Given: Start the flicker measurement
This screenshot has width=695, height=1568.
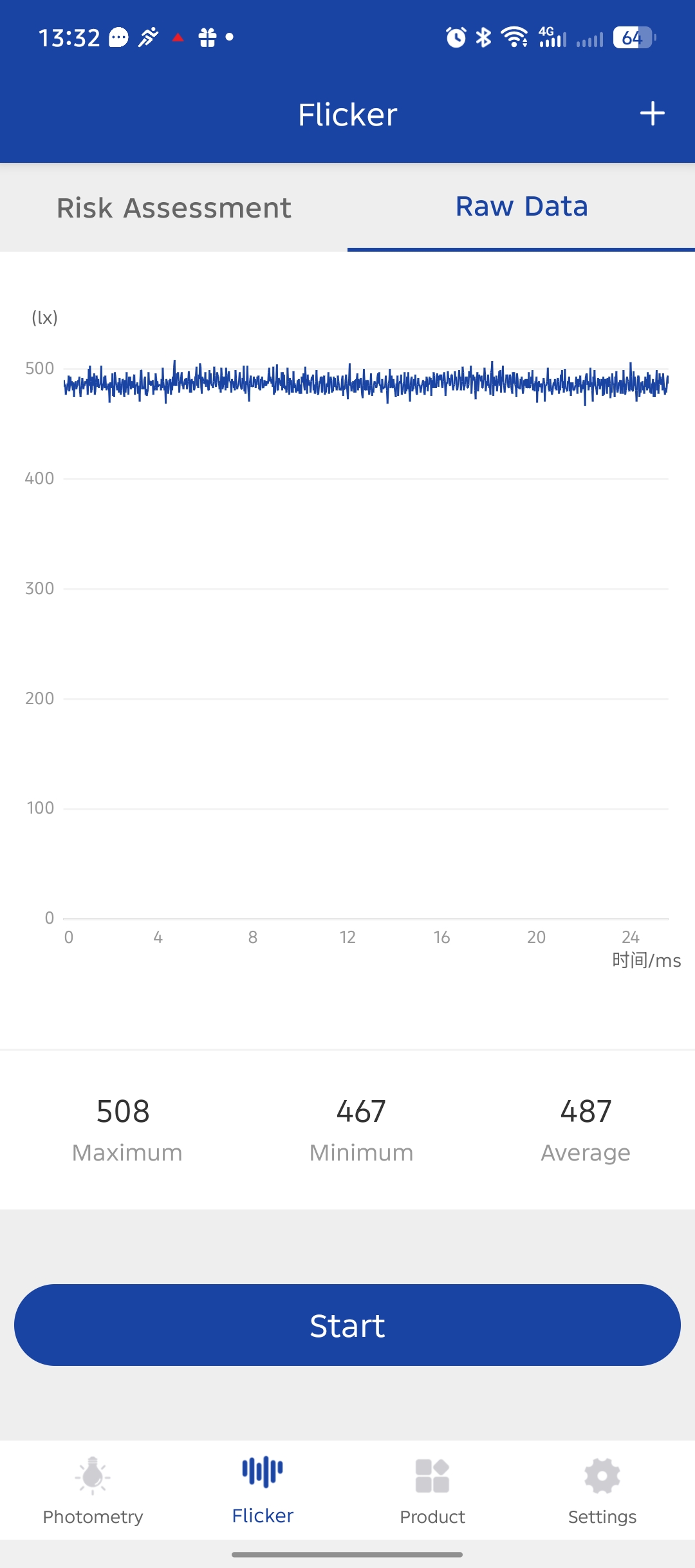Looking at the screenshot, I should 347,1325.
